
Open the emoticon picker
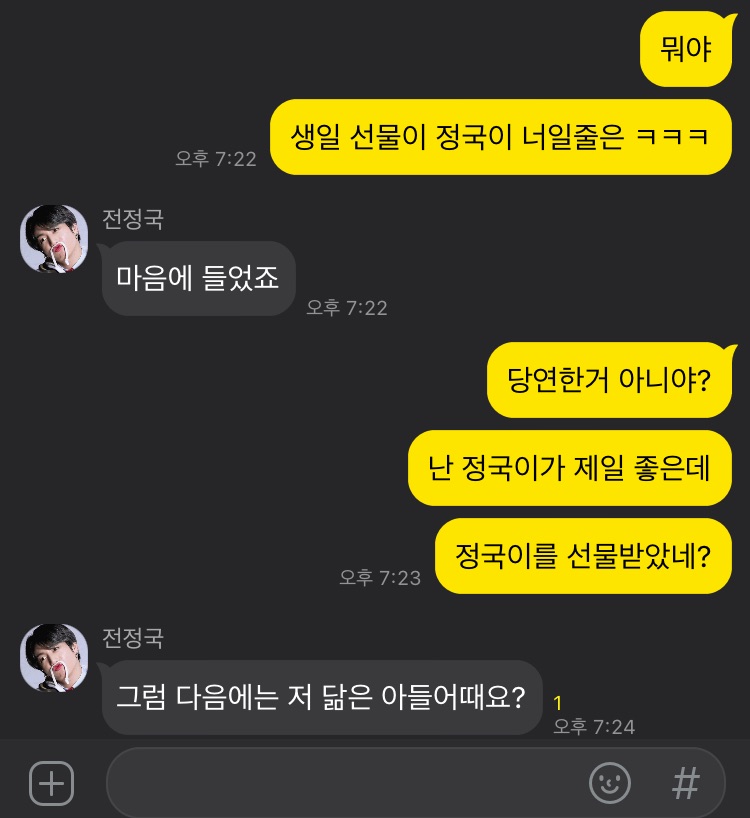(x=610, y=783)
